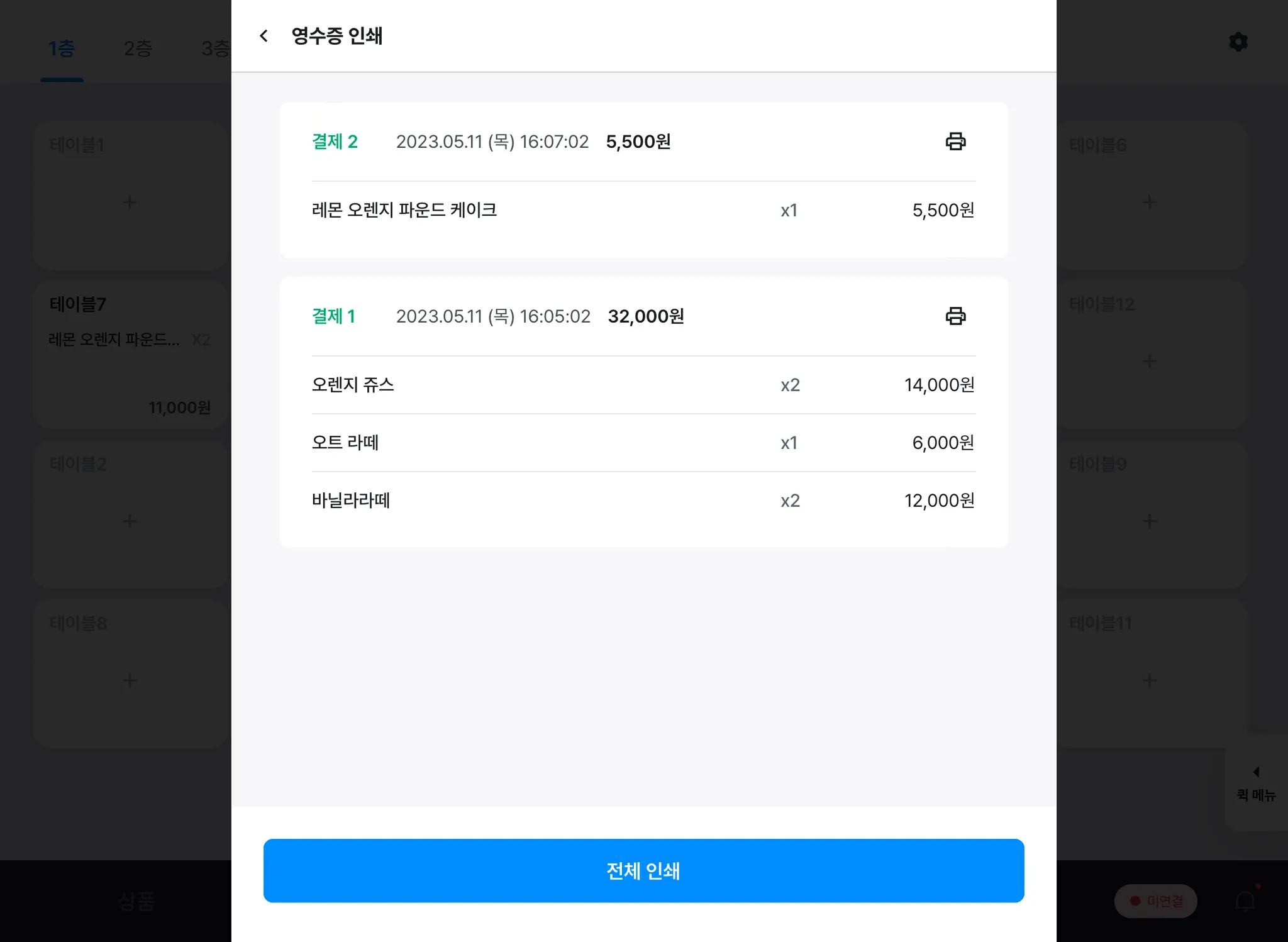Tap the 전체 인쇄 button
The image size is (1288, 942).
click(x=643, y=870)
